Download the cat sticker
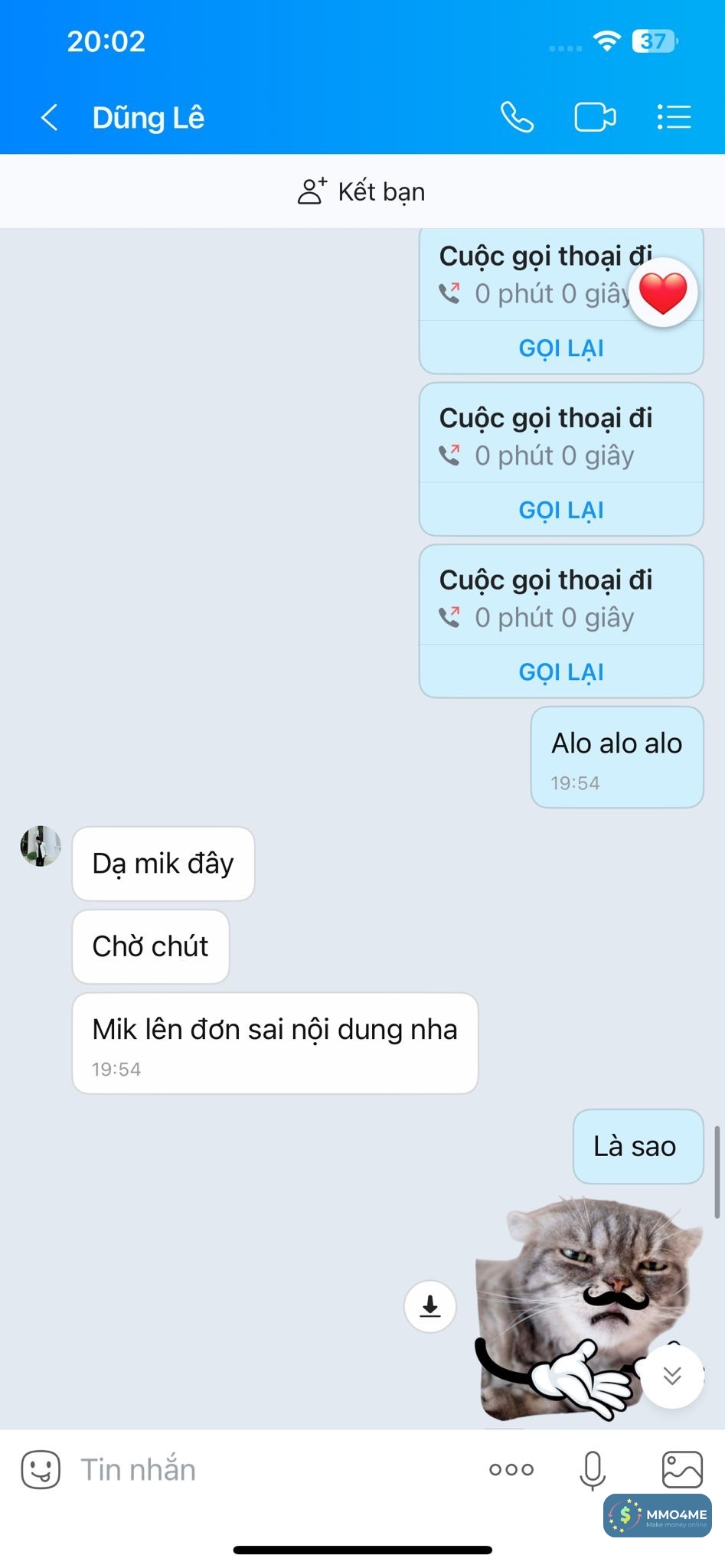This screenshot has height=1568, width=725. point(430,1306)
